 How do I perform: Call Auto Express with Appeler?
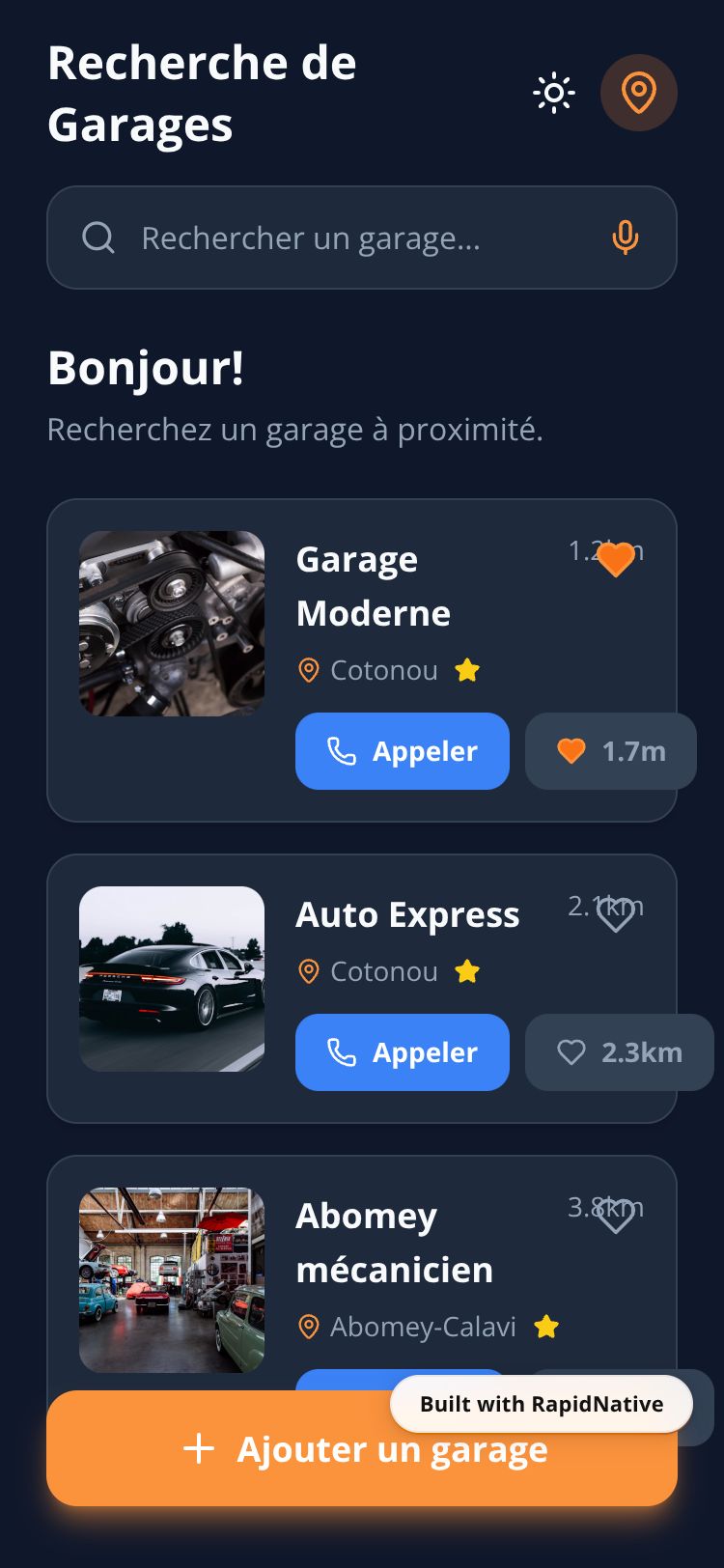(x=402, y=1052)
